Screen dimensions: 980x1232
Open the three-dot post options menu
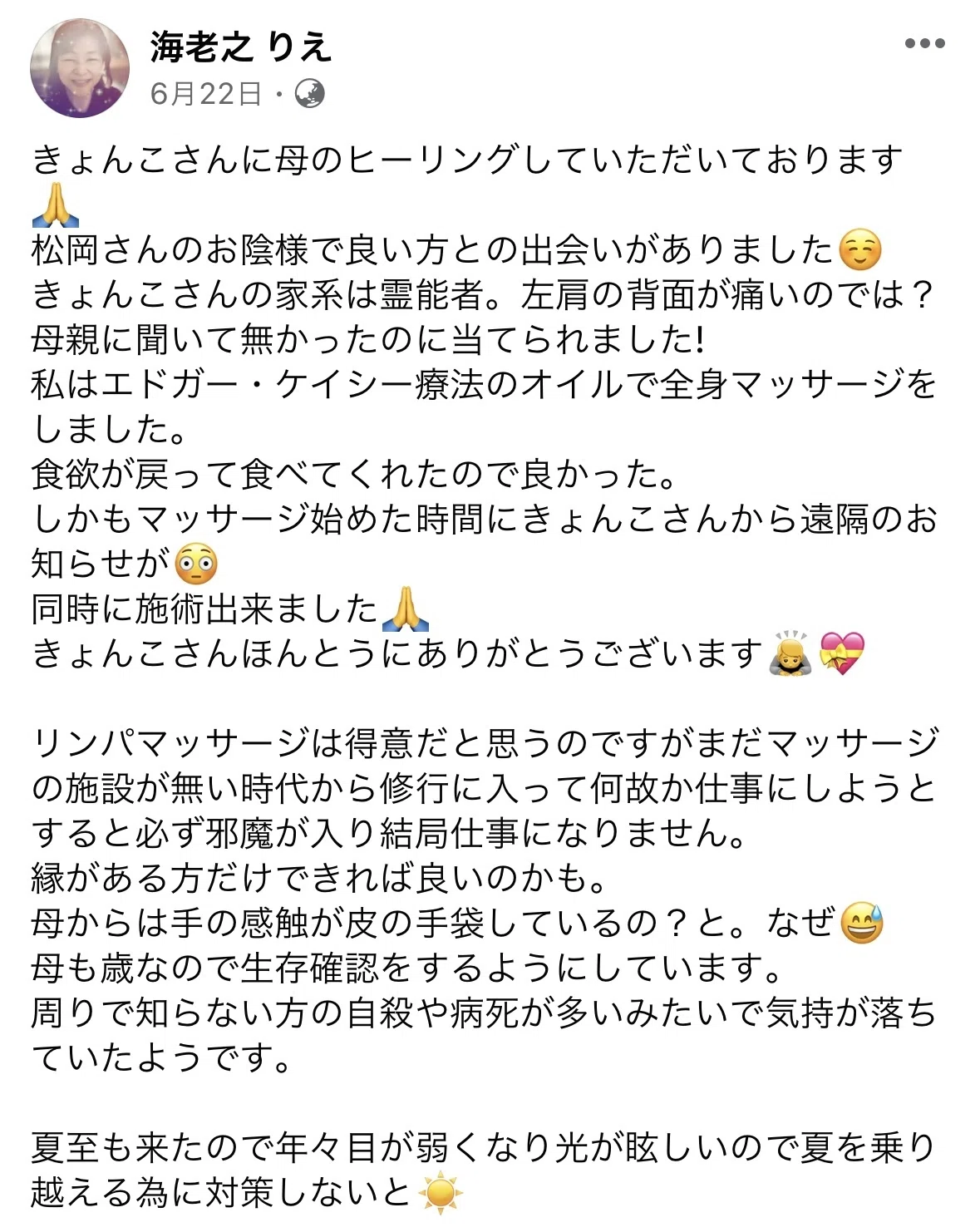point(925,44)
